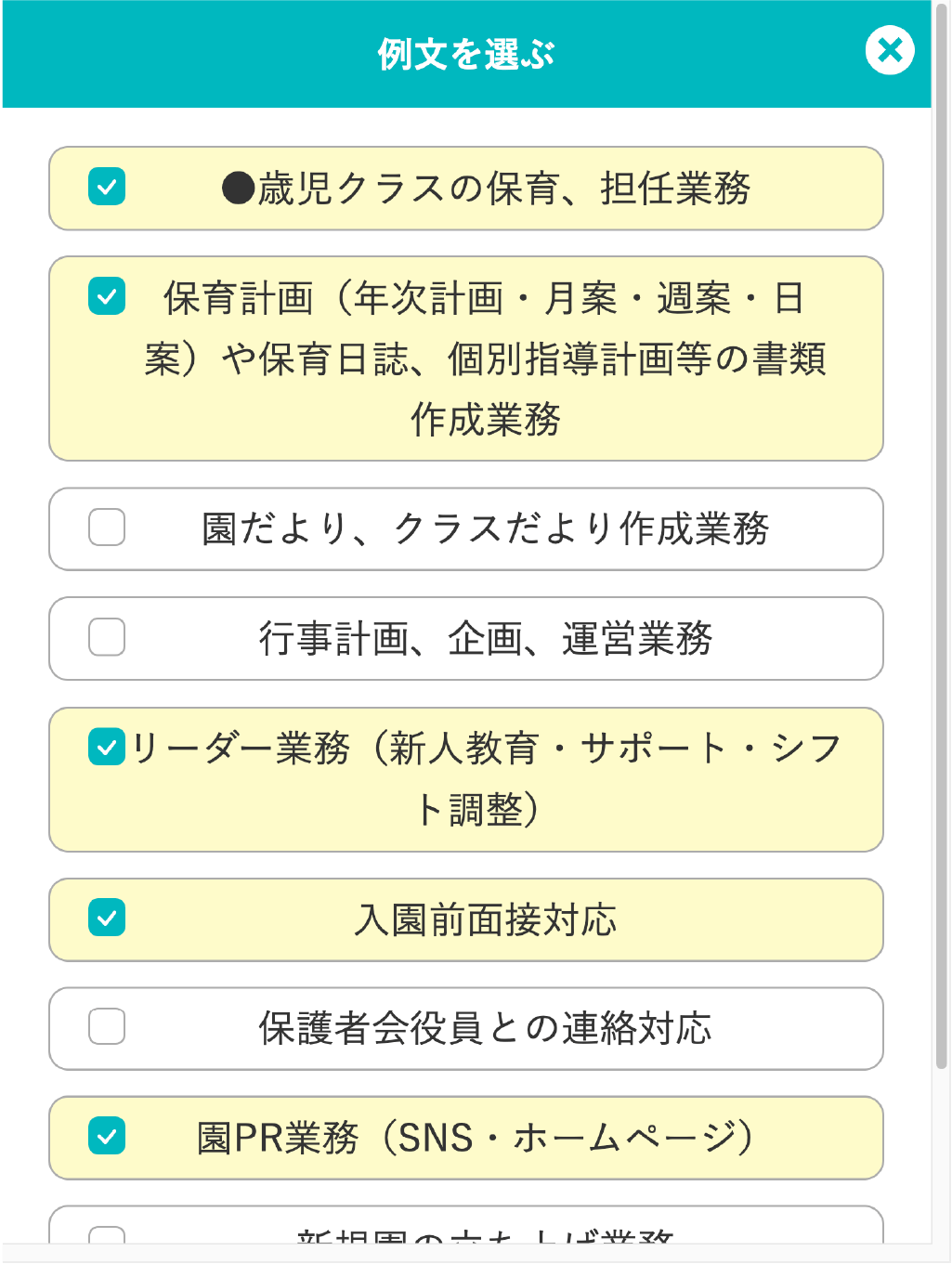
Task: Check 園だより、クラスだより作成業務
Action: click(x=106, y=528)
